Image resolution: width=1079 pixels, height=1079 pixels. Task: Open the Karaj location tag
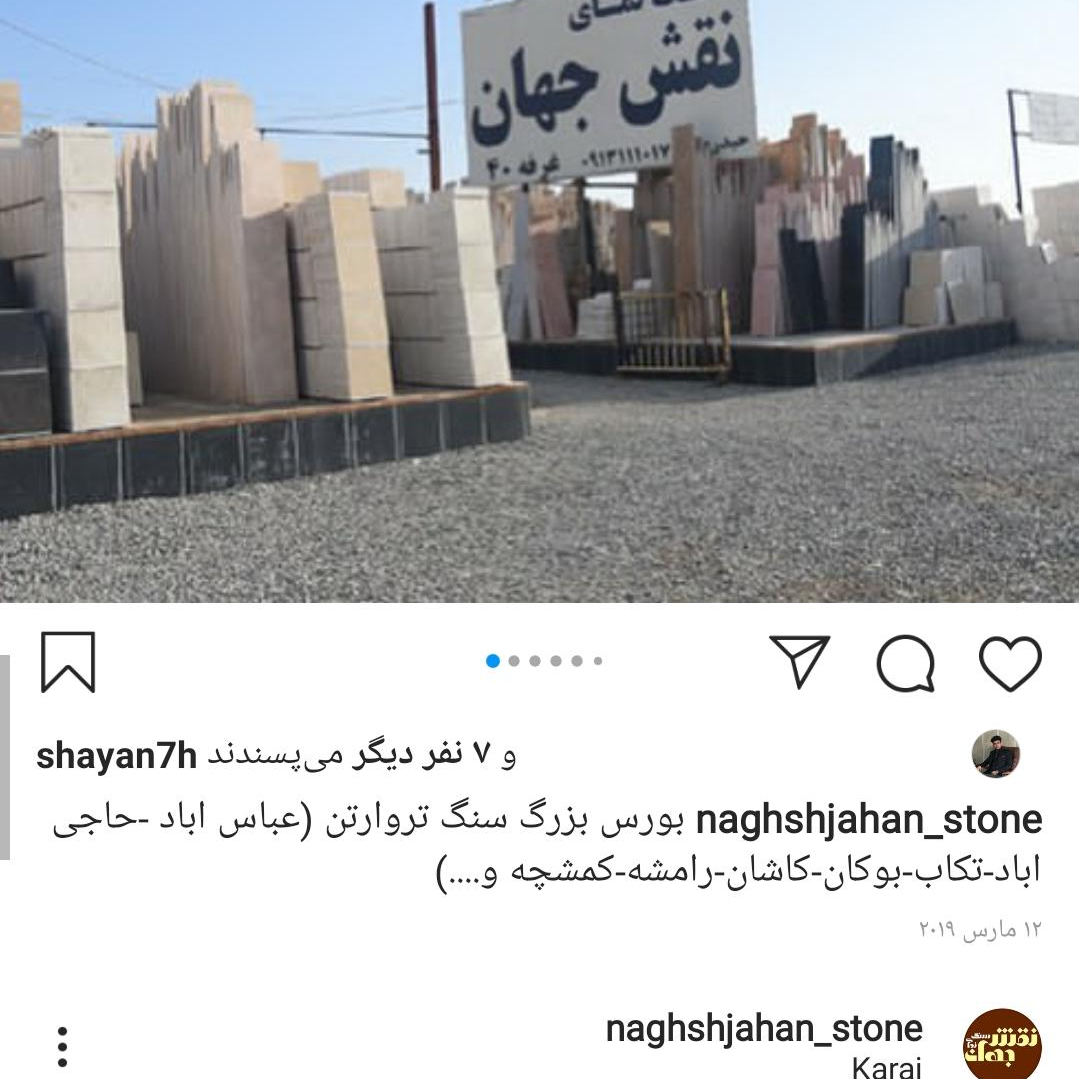coord(886,1066)
